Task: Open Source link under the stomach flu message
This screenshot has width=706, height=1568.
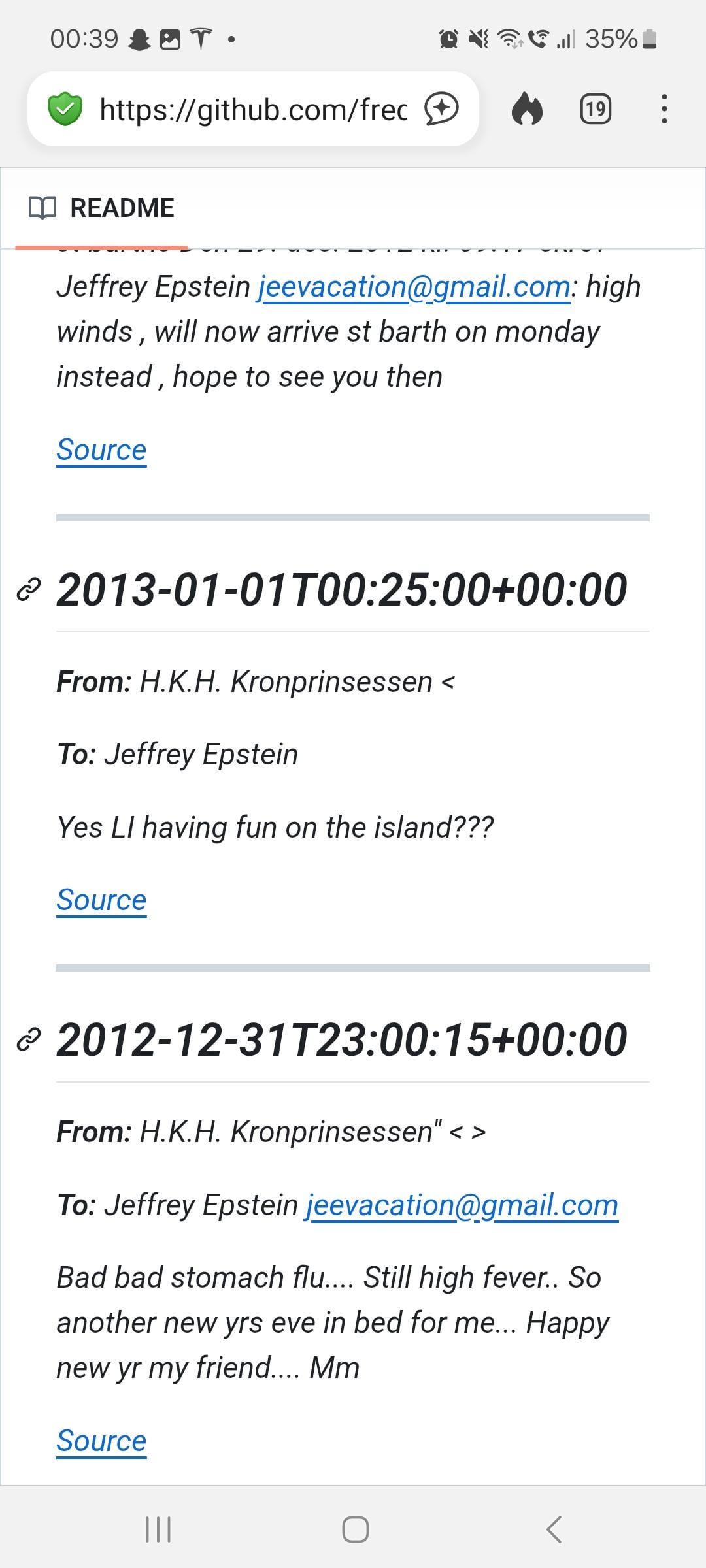Action: 101,1441
